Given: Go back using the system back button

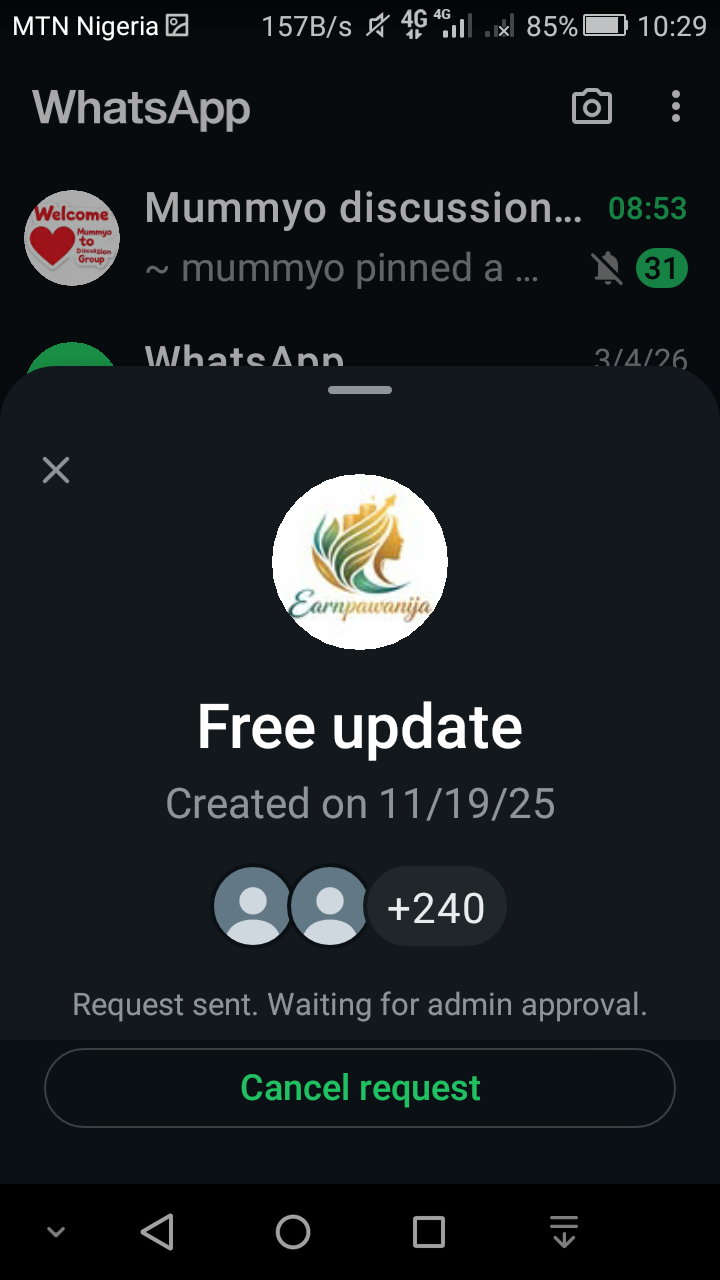Looking at the screenshot, I should [157, 1232].
